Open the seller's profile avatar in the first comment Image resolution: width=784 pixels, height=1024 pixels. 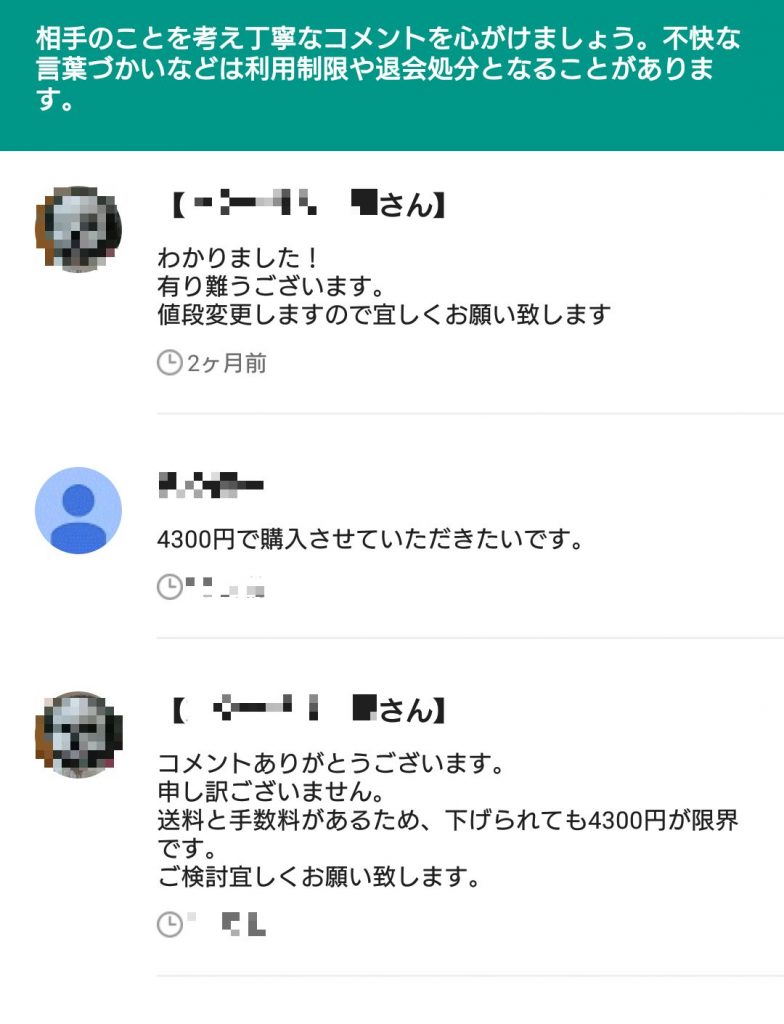click(78, 225)
